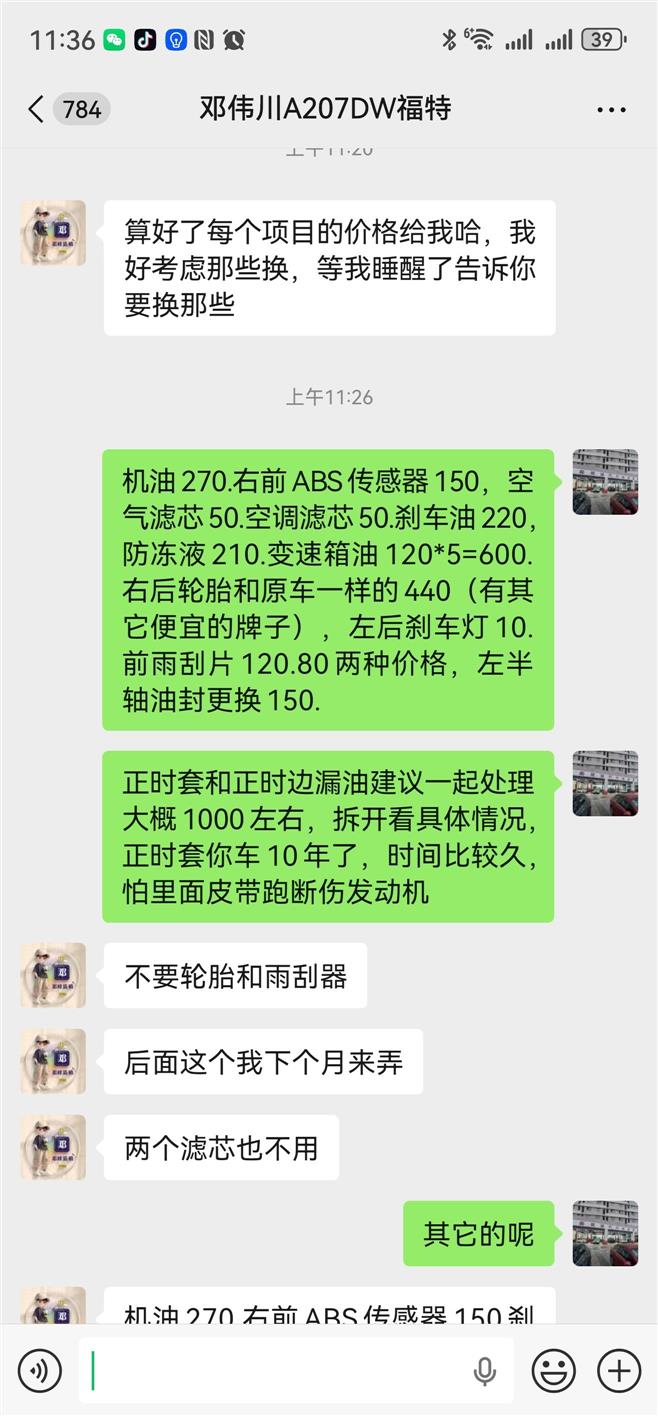Go back to the chat list
The width and height of the screenshot is (658, 1416).
coord(37,109)
